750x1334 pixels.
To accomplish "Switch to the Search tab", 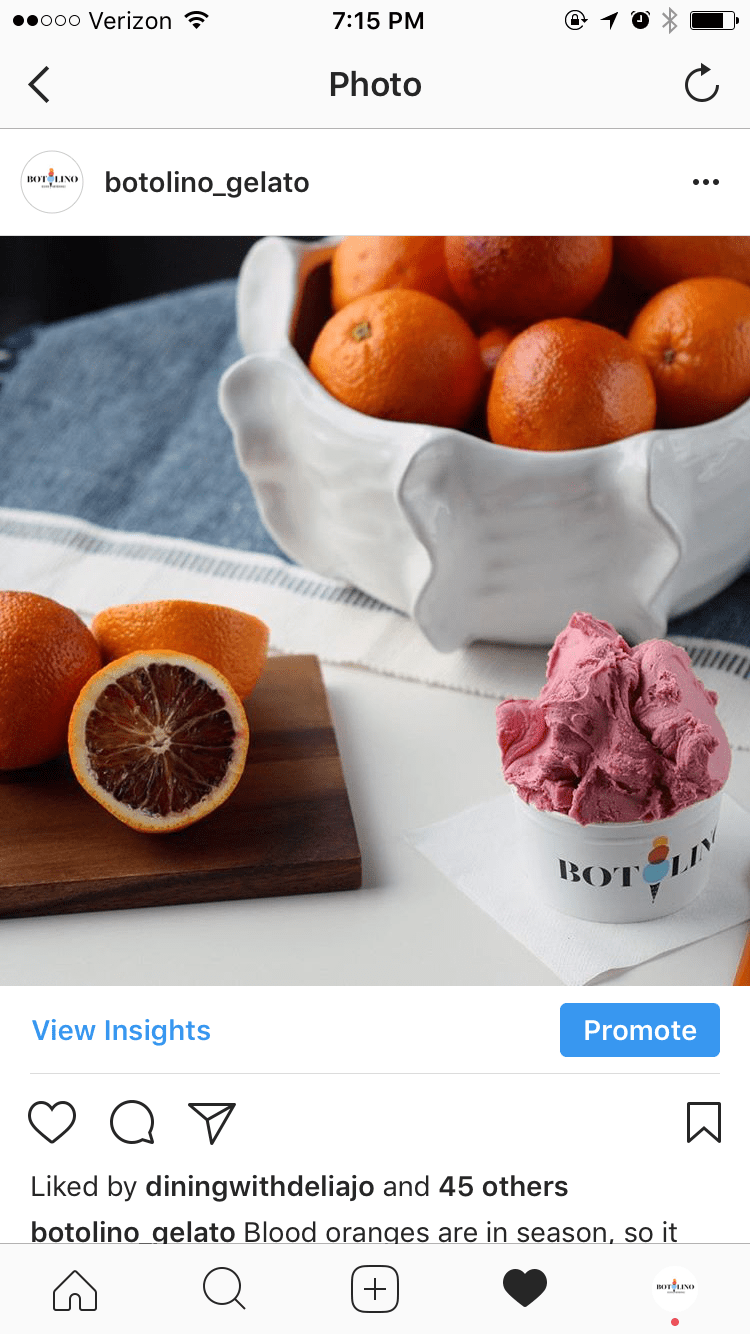I will click(224, 1289).
